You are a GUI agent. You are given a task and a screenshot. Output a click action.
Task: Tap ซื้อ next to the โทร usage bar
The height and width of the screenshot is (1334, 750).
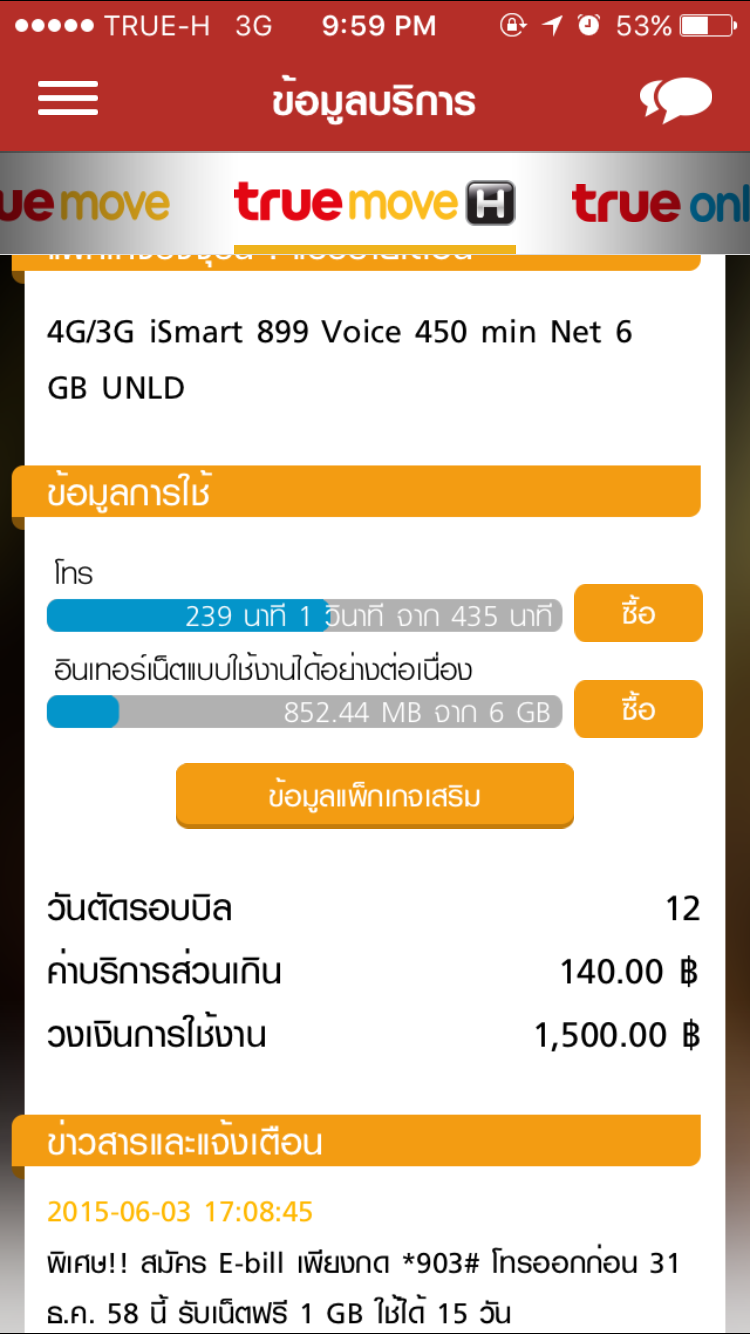tap(638, 613)
